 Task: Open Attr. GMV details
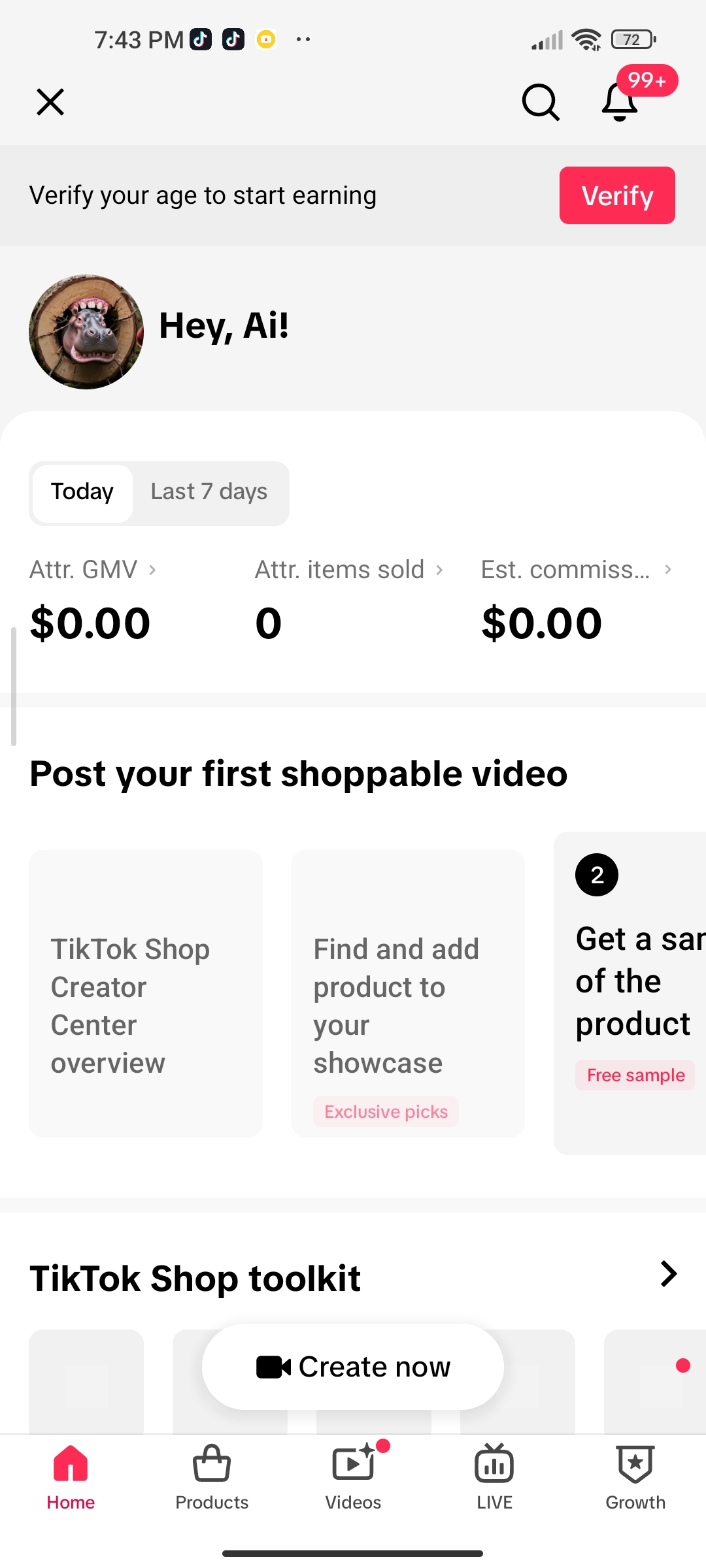[x=93, y=570]
